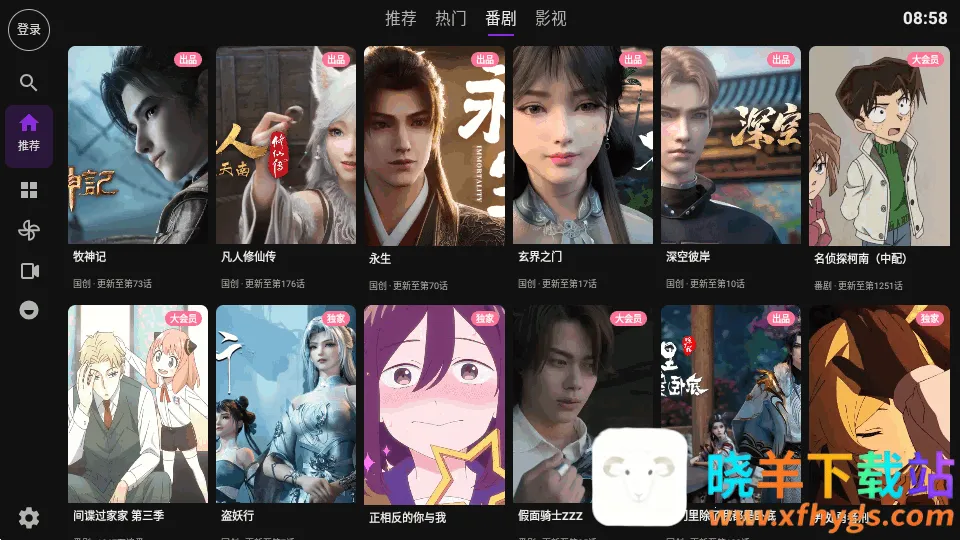960x540 pixels.
Task: Switch to the 热门 top tab
Action: point(451,18)
